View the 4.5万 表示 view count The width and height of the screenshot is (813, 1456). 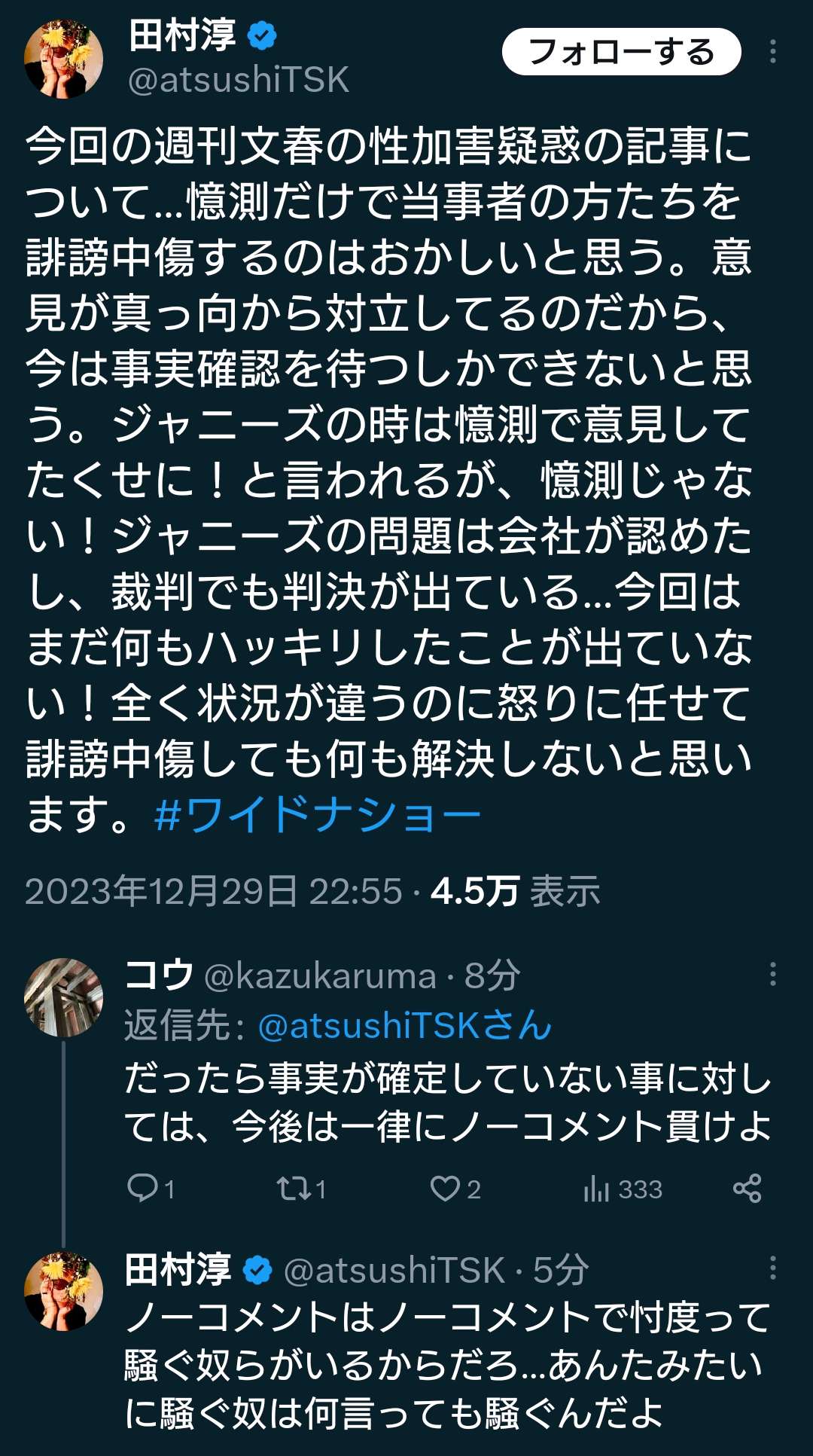(x=515, y=891)
